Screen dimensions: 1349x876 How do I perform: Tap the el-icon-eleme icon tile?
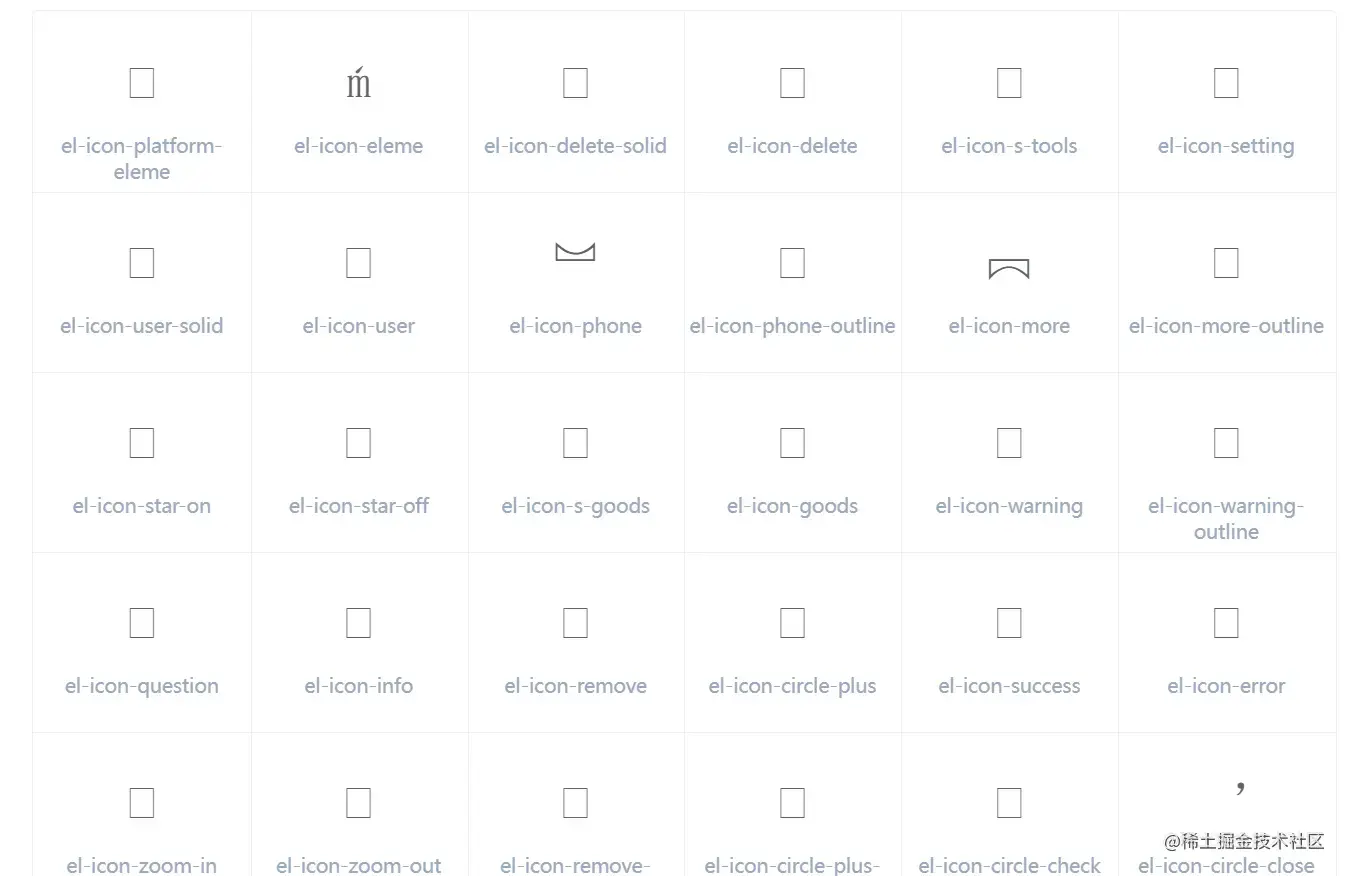358,103
